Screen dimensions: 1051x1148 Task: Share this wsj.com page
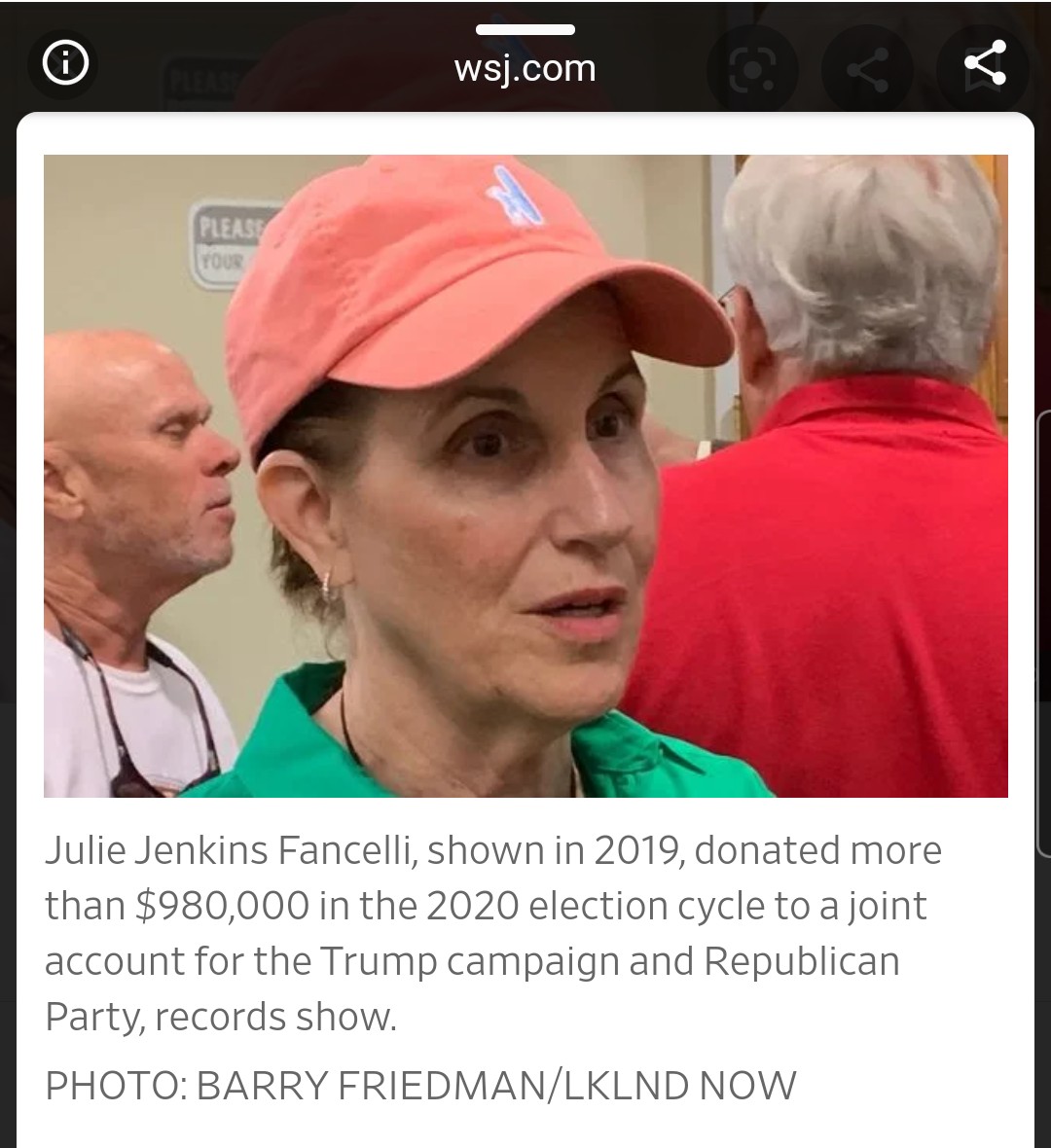click(x=984, y=65)
